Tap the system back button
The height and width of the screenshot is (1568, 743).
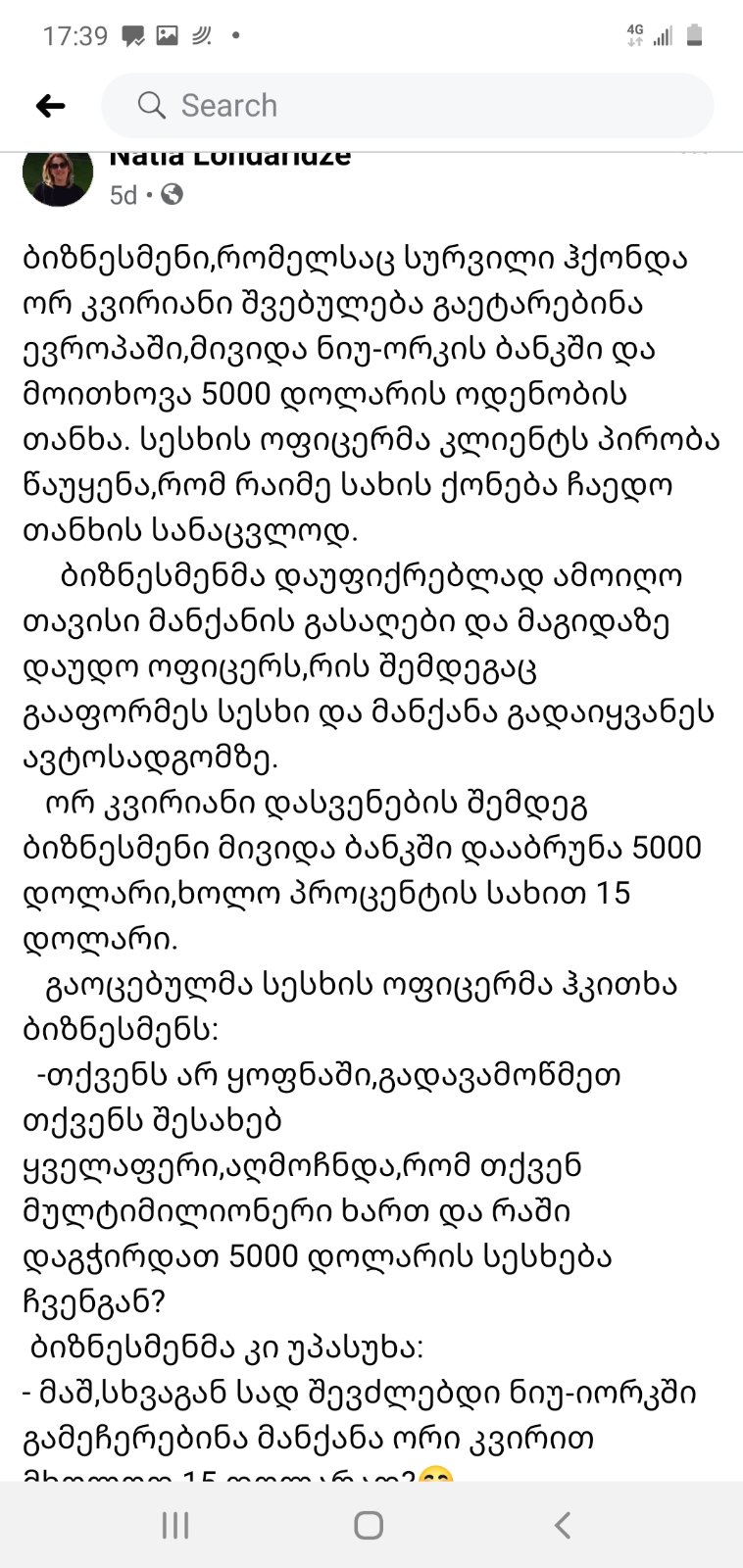click(x=562, y=1525)
